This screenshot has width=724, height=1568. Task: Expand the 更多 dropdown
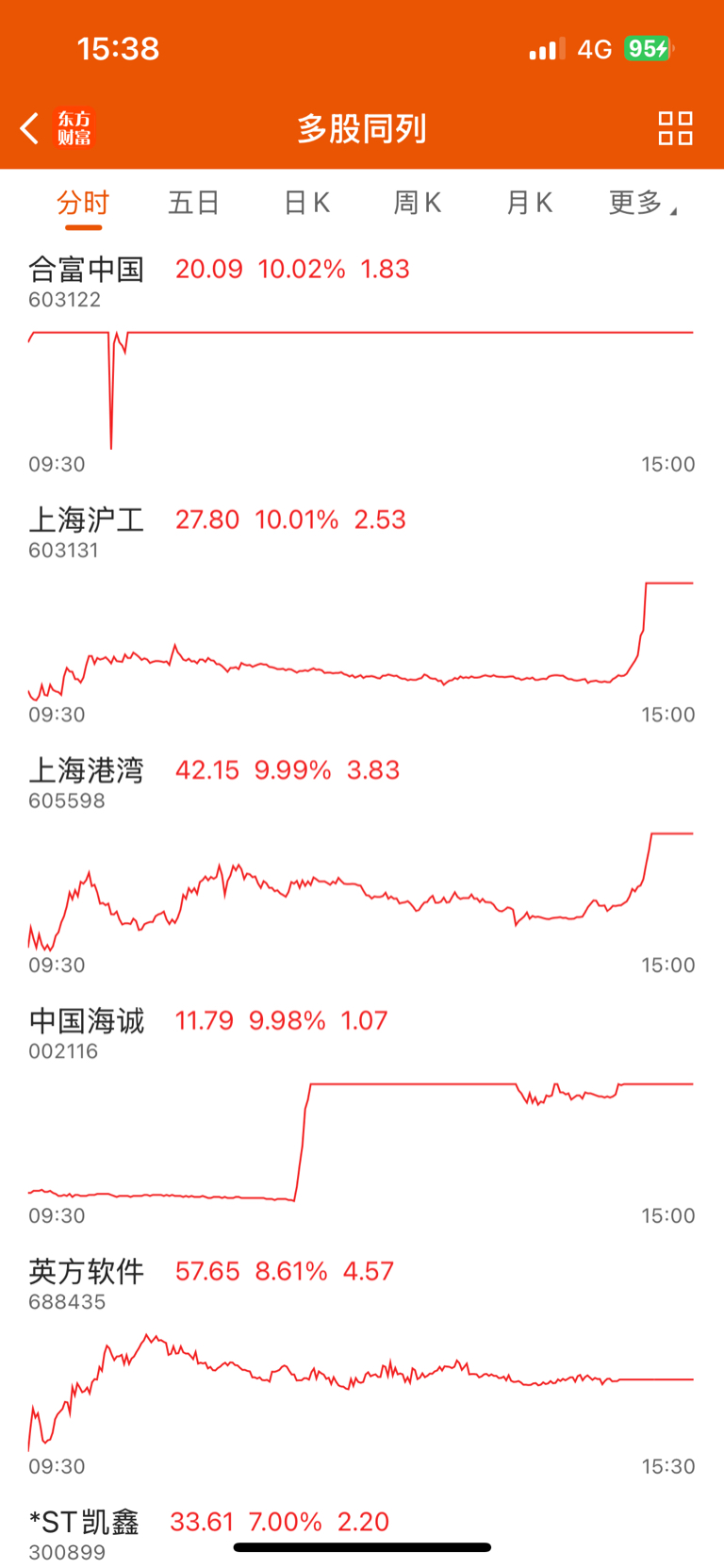click(x=642, y=203)
